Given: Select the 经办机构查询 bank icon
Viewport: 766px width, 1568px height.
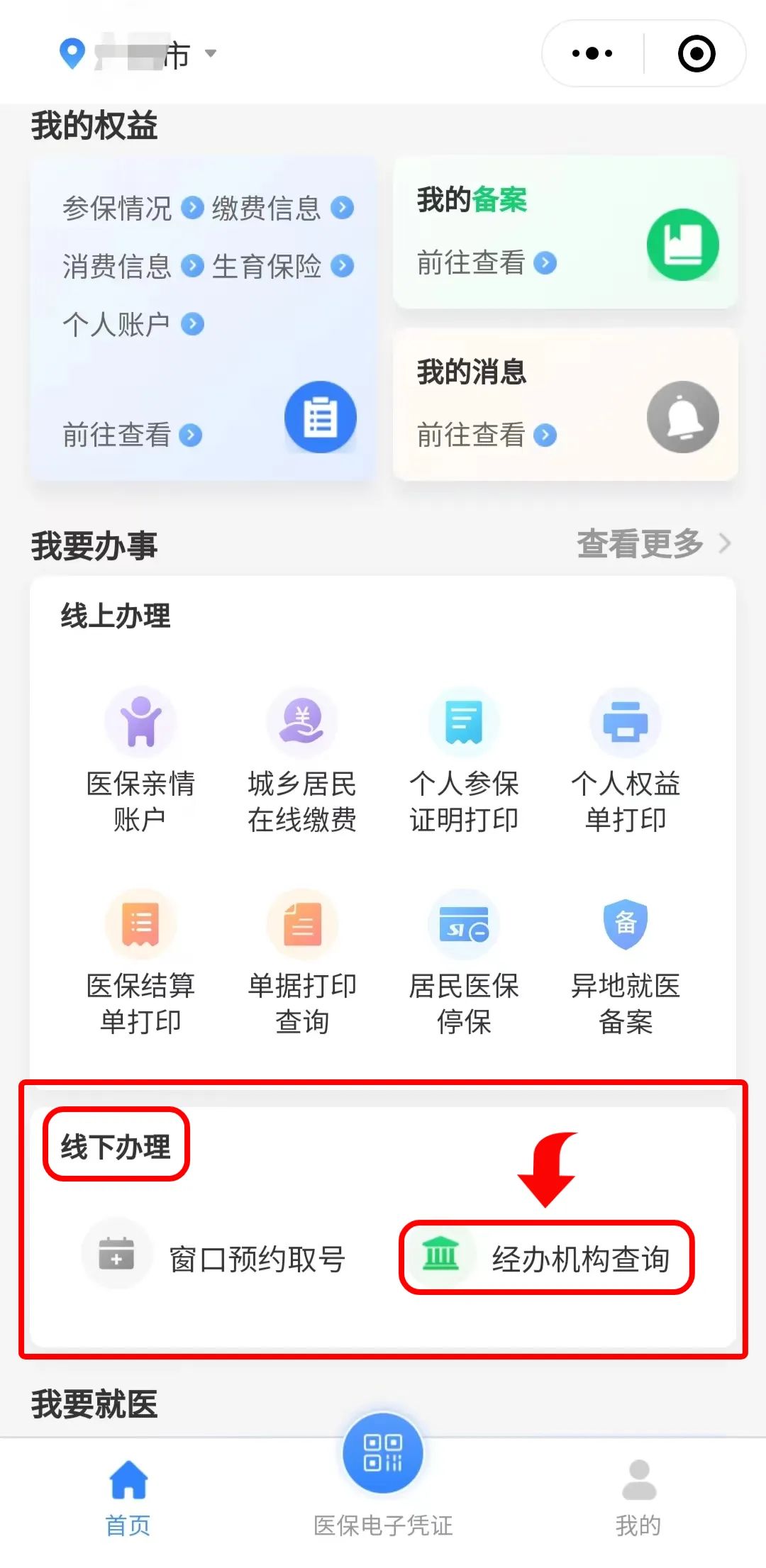Looking at the screenshot, I should (x=440, y=1254).
